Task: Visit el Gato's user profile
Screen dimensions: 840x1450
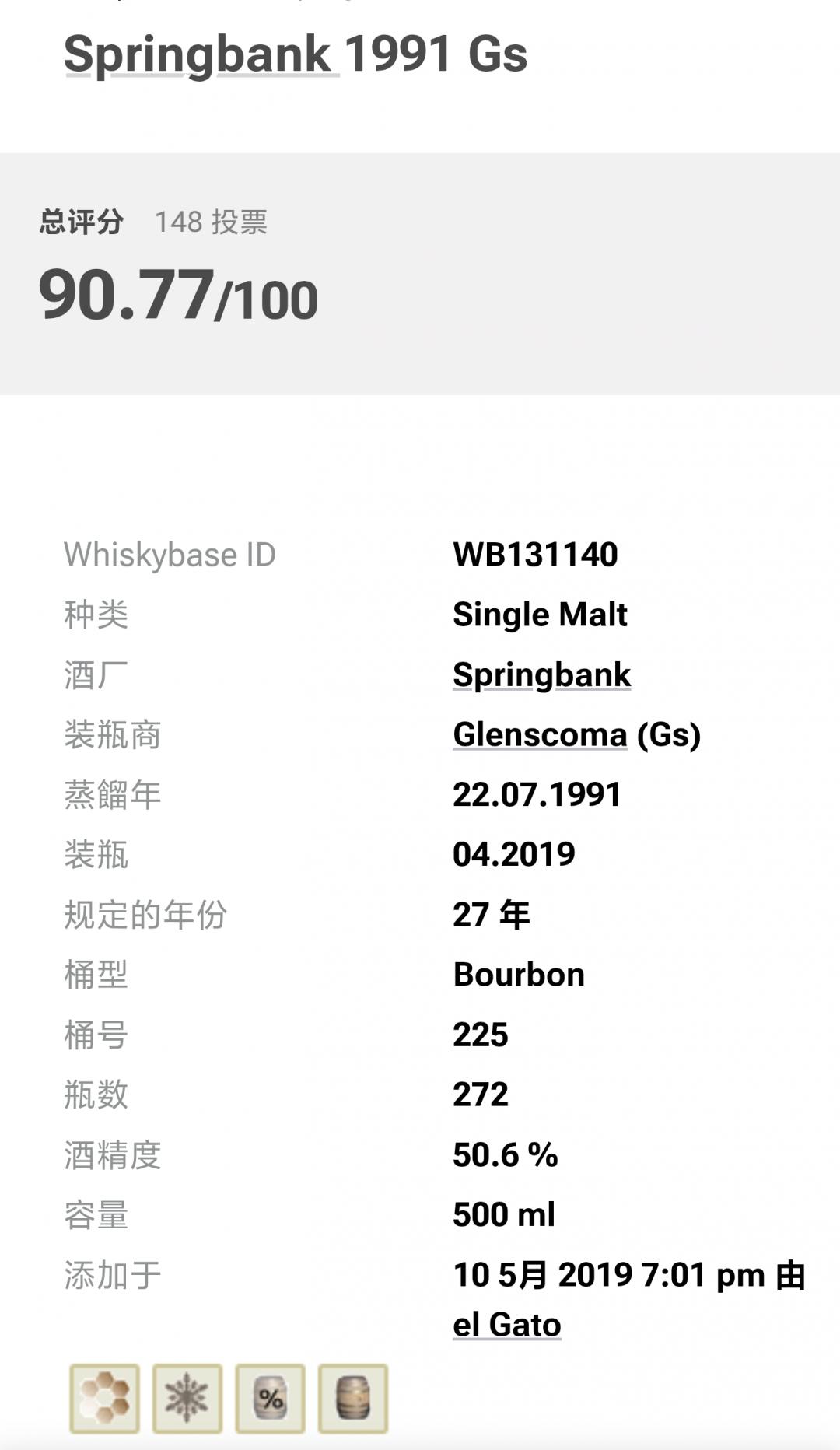Action: coord(506,1323)
